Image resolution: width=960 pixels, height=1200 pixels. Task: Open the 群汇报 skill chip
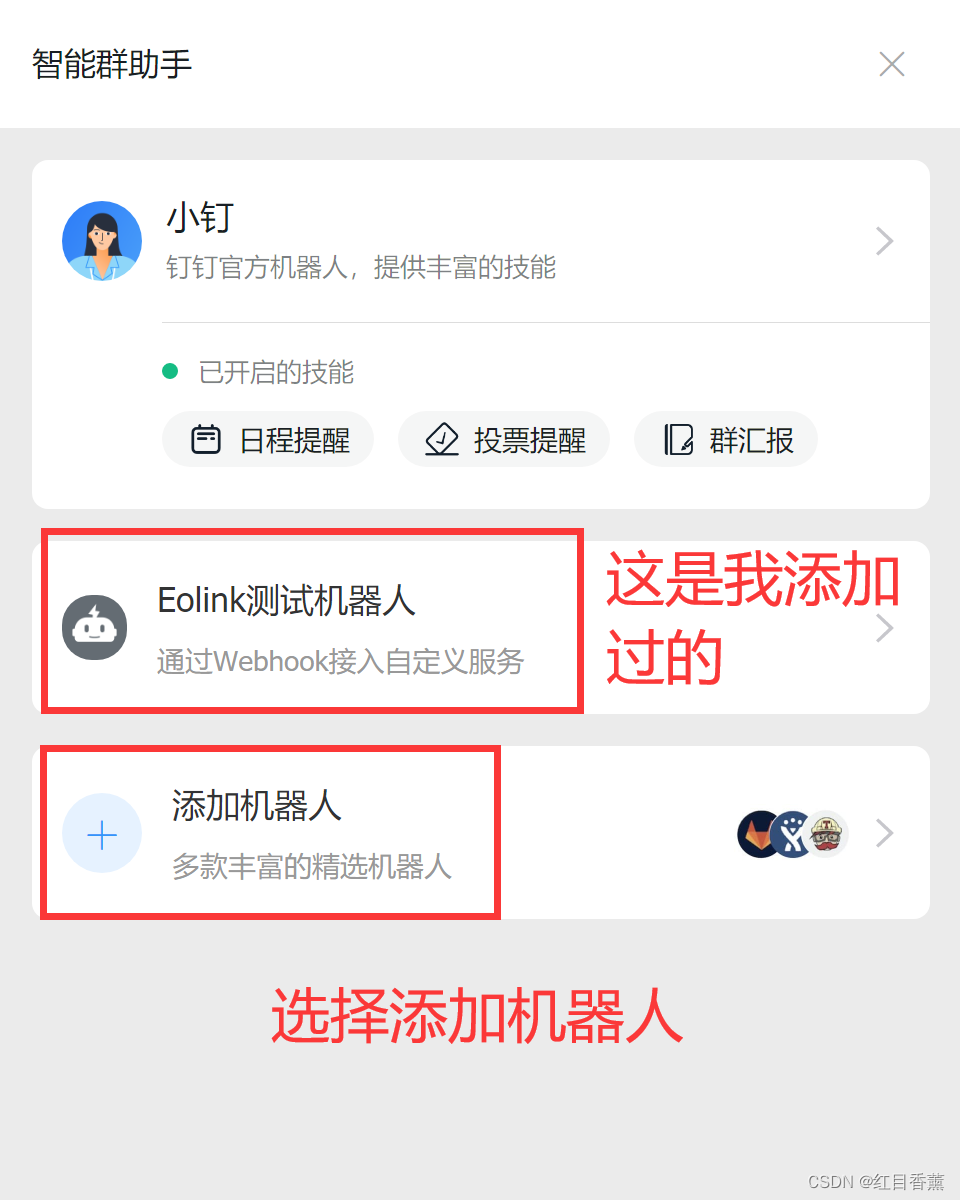pos(726,440)
